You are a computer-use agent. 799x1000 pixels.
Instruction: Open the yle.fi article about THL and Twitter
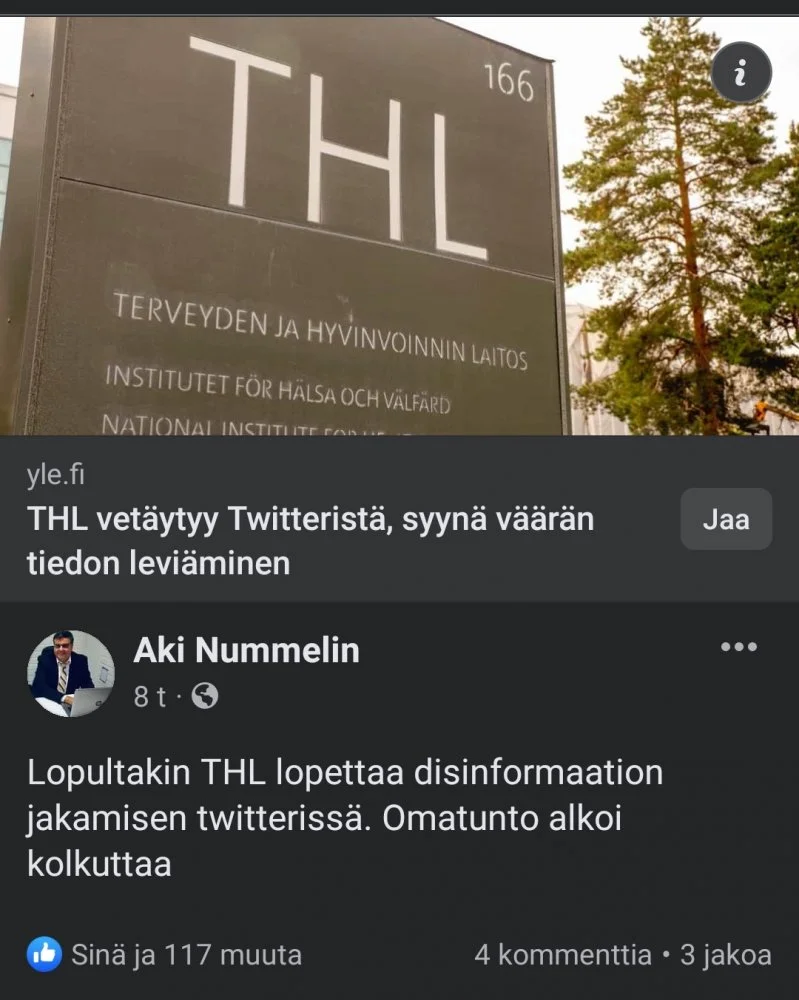click(310, 541)
